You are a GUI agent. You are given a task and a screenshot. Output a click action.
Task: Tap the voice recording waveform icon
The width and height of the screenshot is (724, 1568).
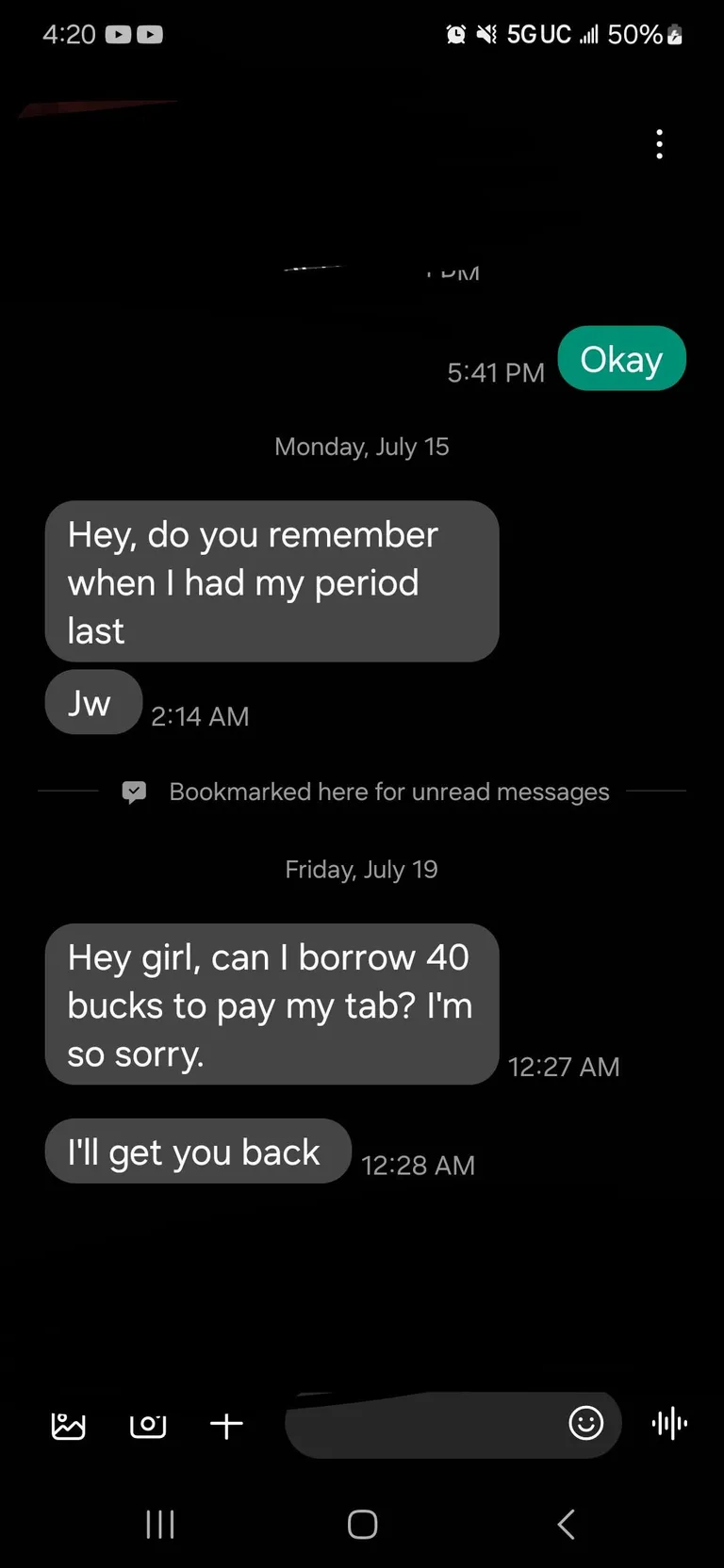(668, 1425)
